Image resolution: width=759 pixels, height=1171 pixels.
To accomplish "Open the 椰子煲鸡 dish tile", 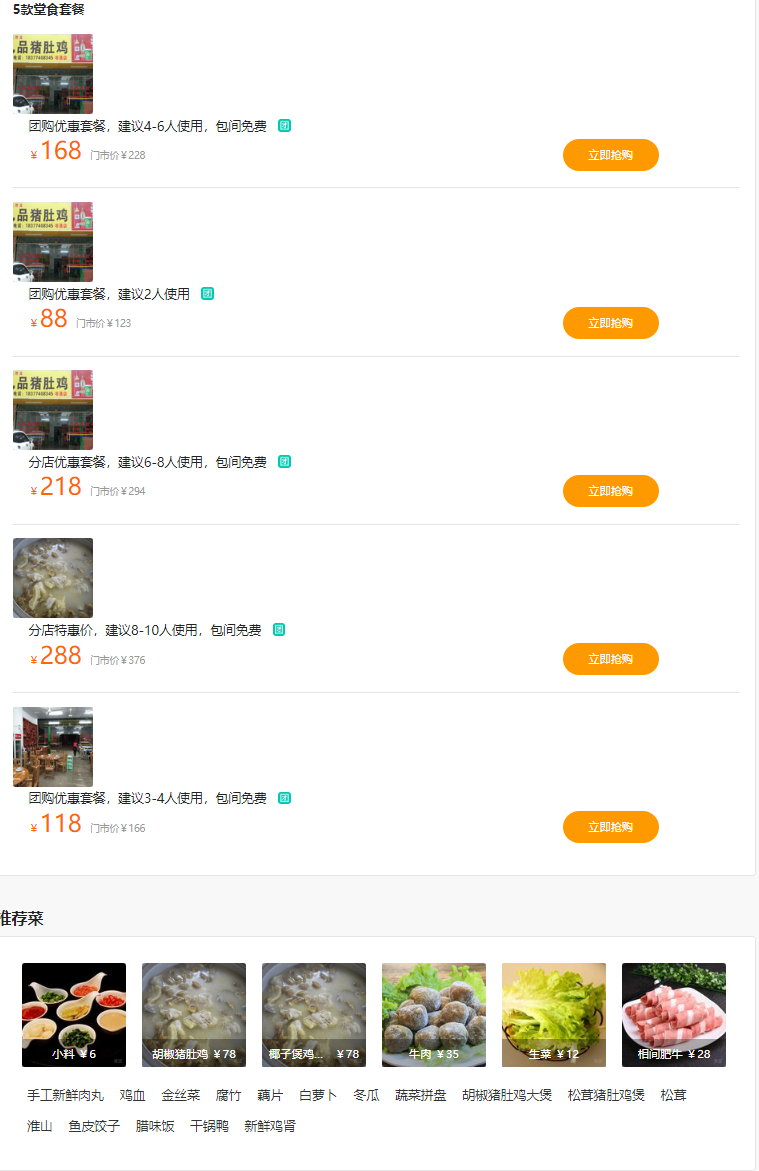I will click(314, 1014).
